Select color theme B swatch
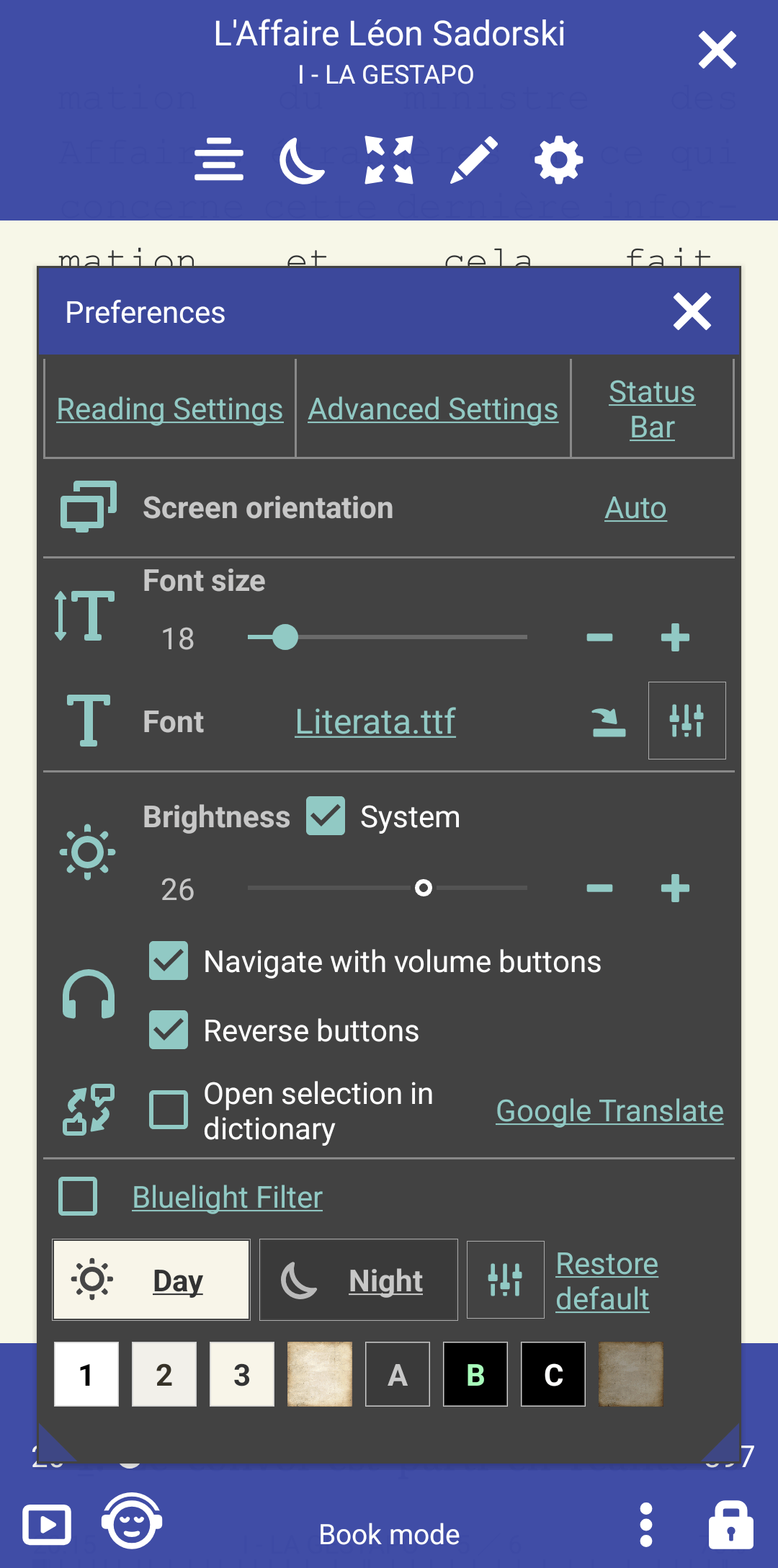This screenshot has height=1568, width=778. (x=475, y=1374)
